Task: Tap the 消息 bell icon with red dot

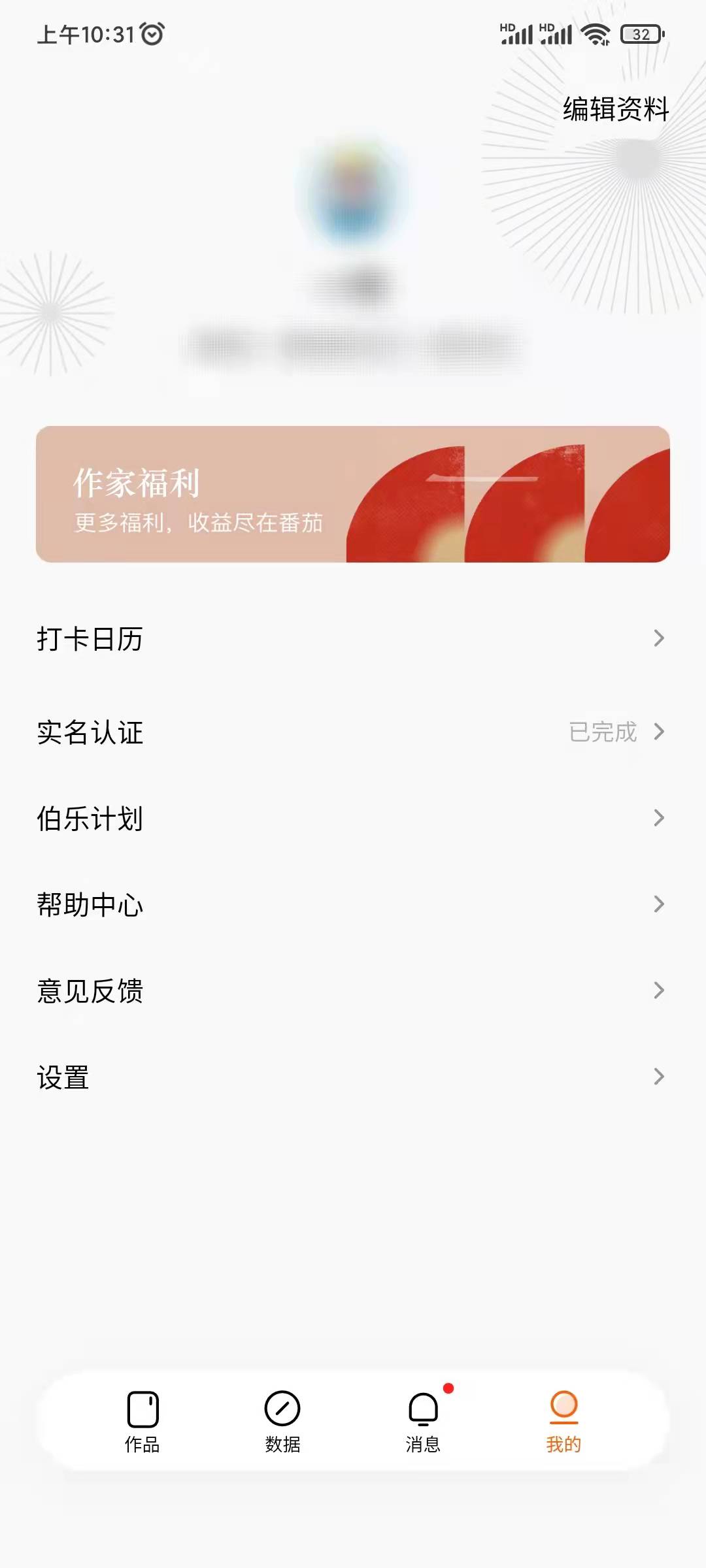Action: (424, 1409)
